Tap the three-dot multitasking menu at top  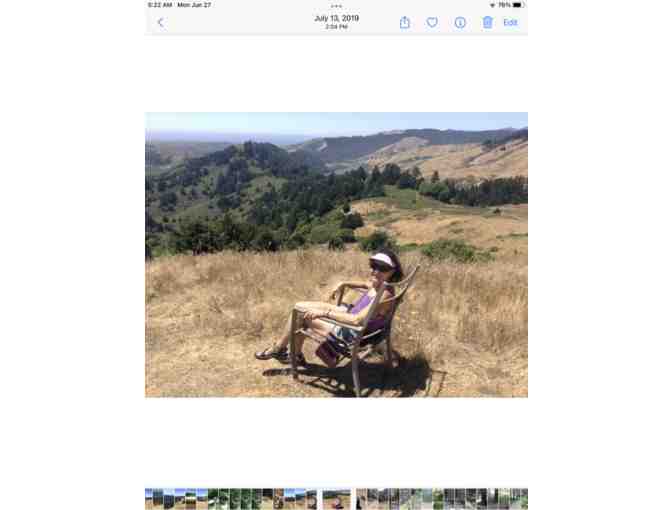[336, 6]
